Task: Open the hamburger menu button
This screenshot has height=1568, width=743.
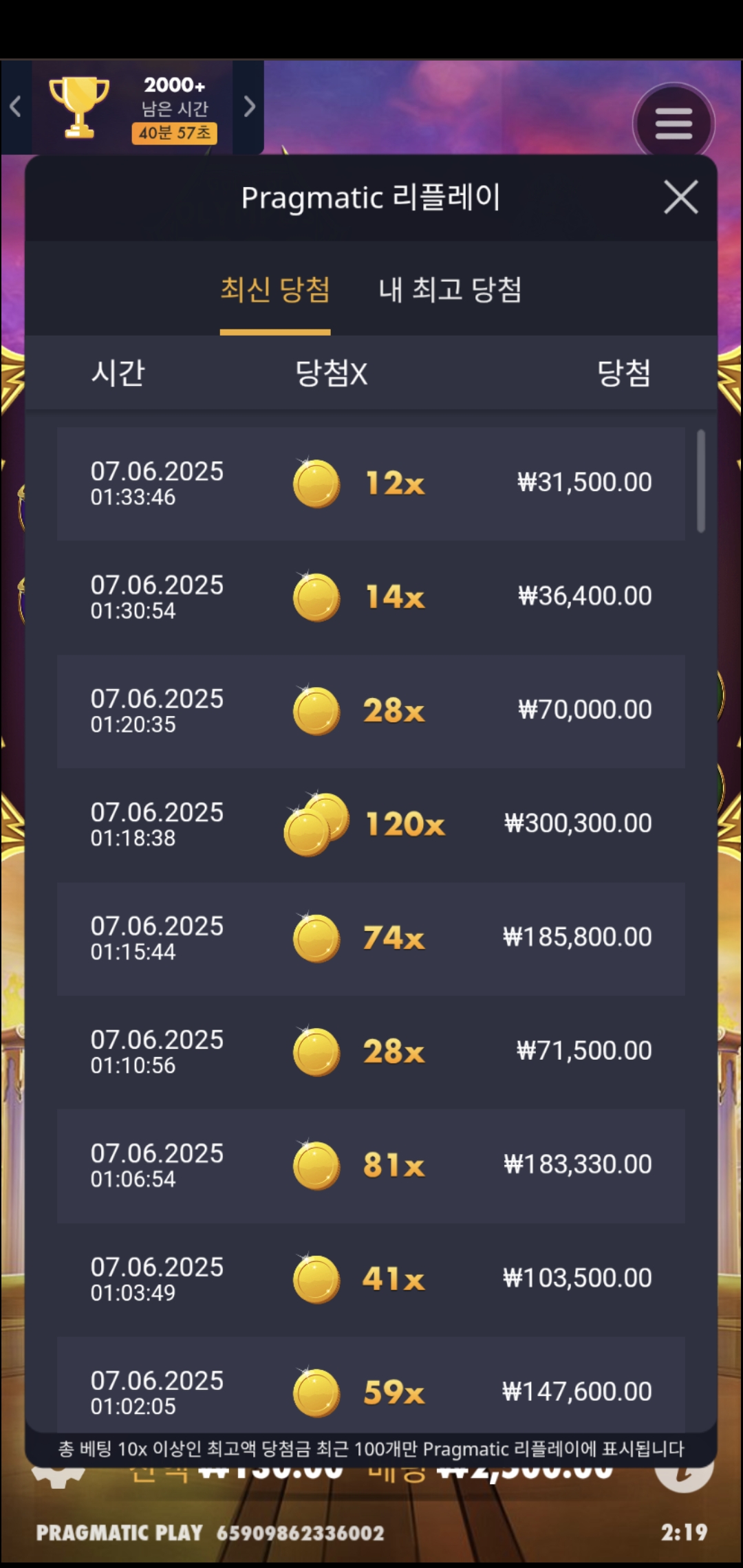Action: (x=674, y=124)
